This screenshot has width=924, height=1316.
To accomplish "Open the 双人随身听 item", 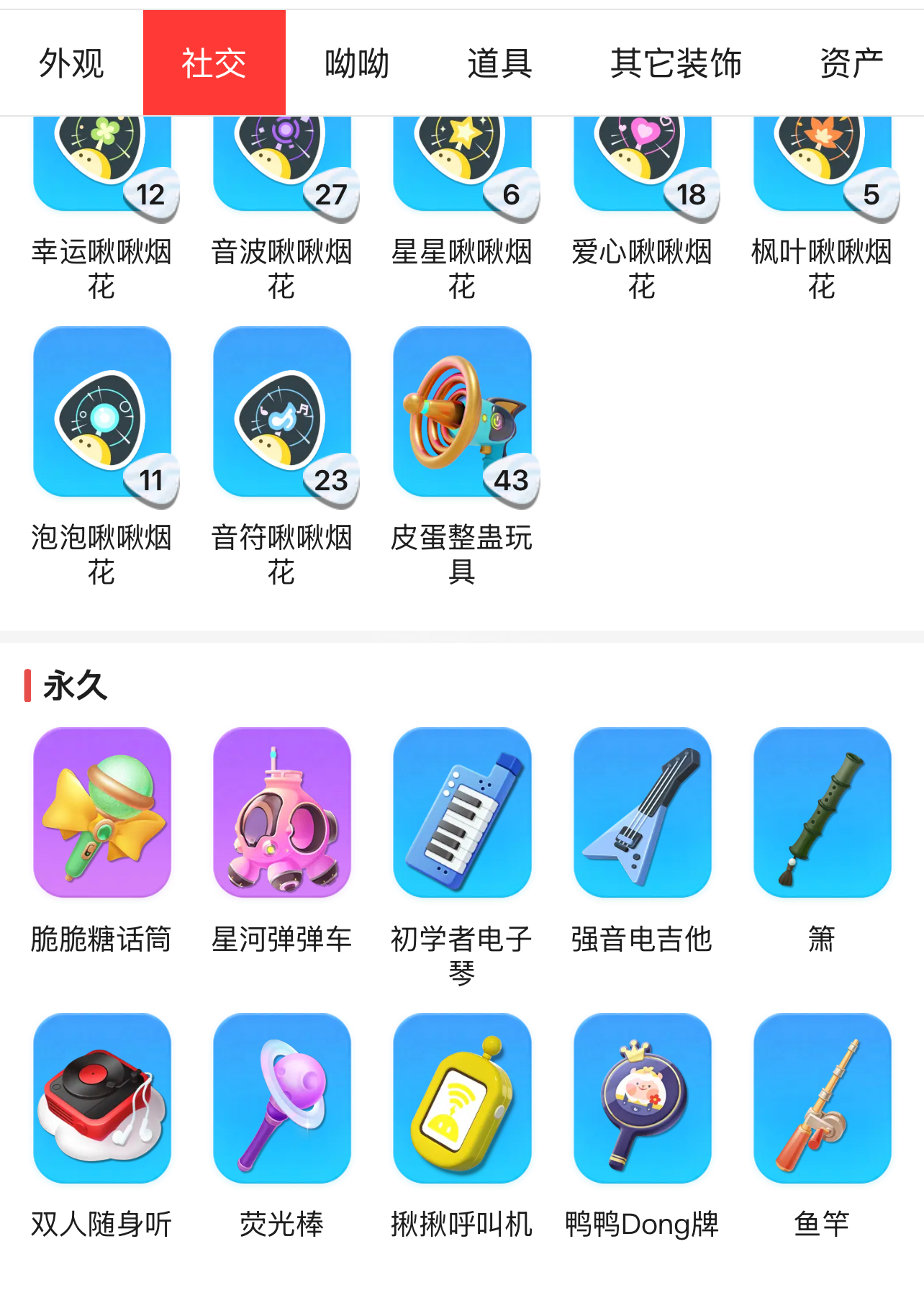I will (102, 1098).
